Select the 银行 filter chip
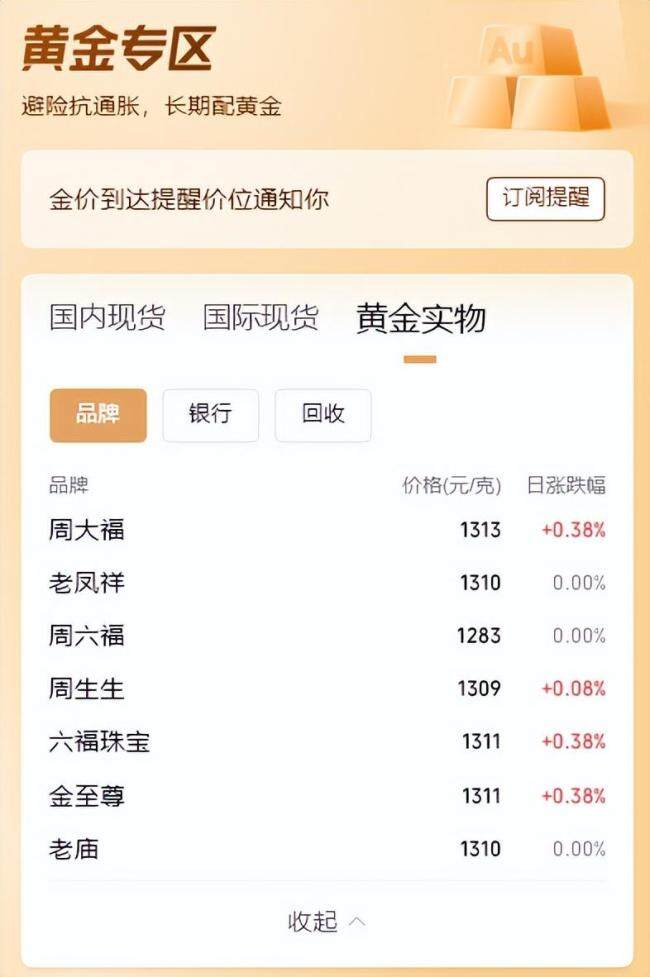650x977 pixels. tap(210, 415)
